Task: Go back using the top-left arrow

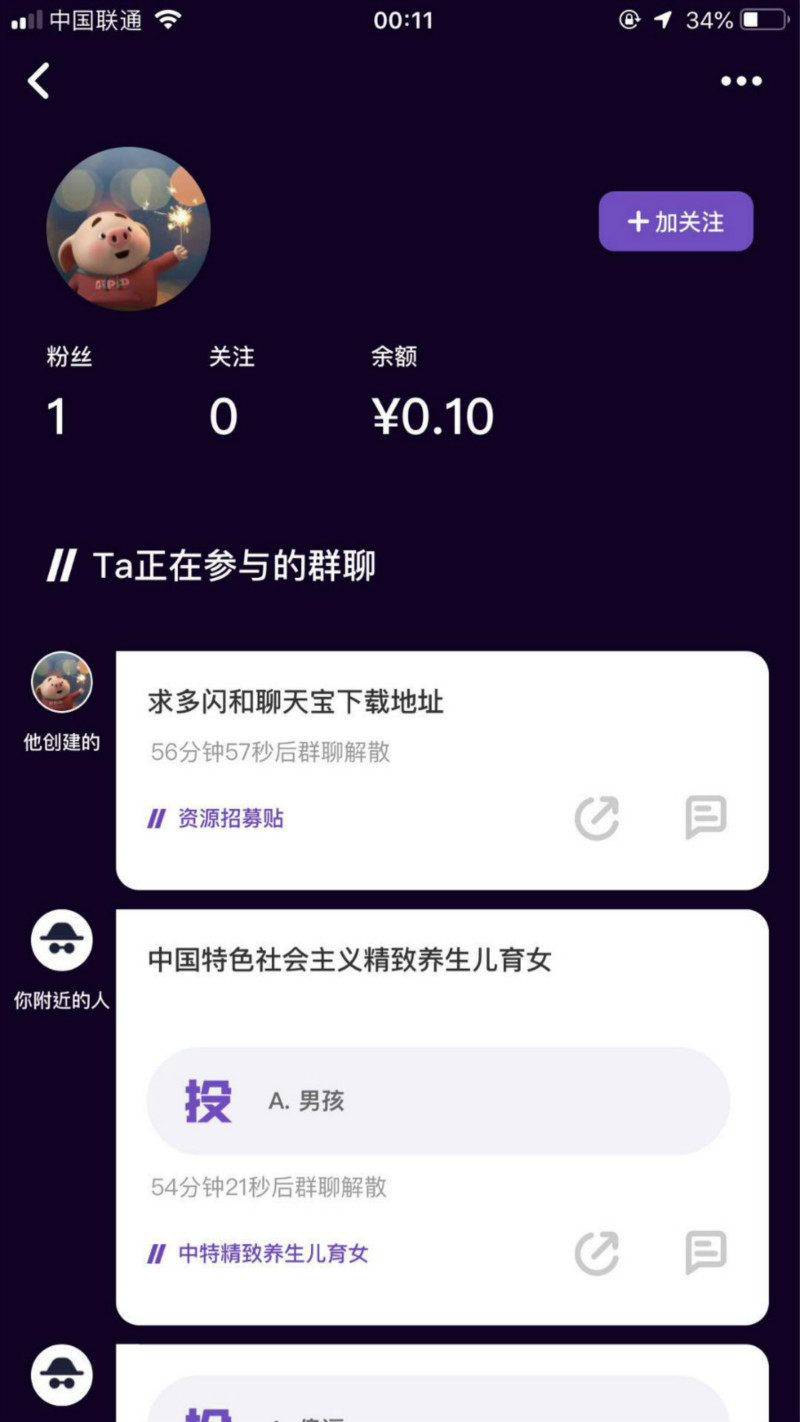Action: click(x=39, y=81)
